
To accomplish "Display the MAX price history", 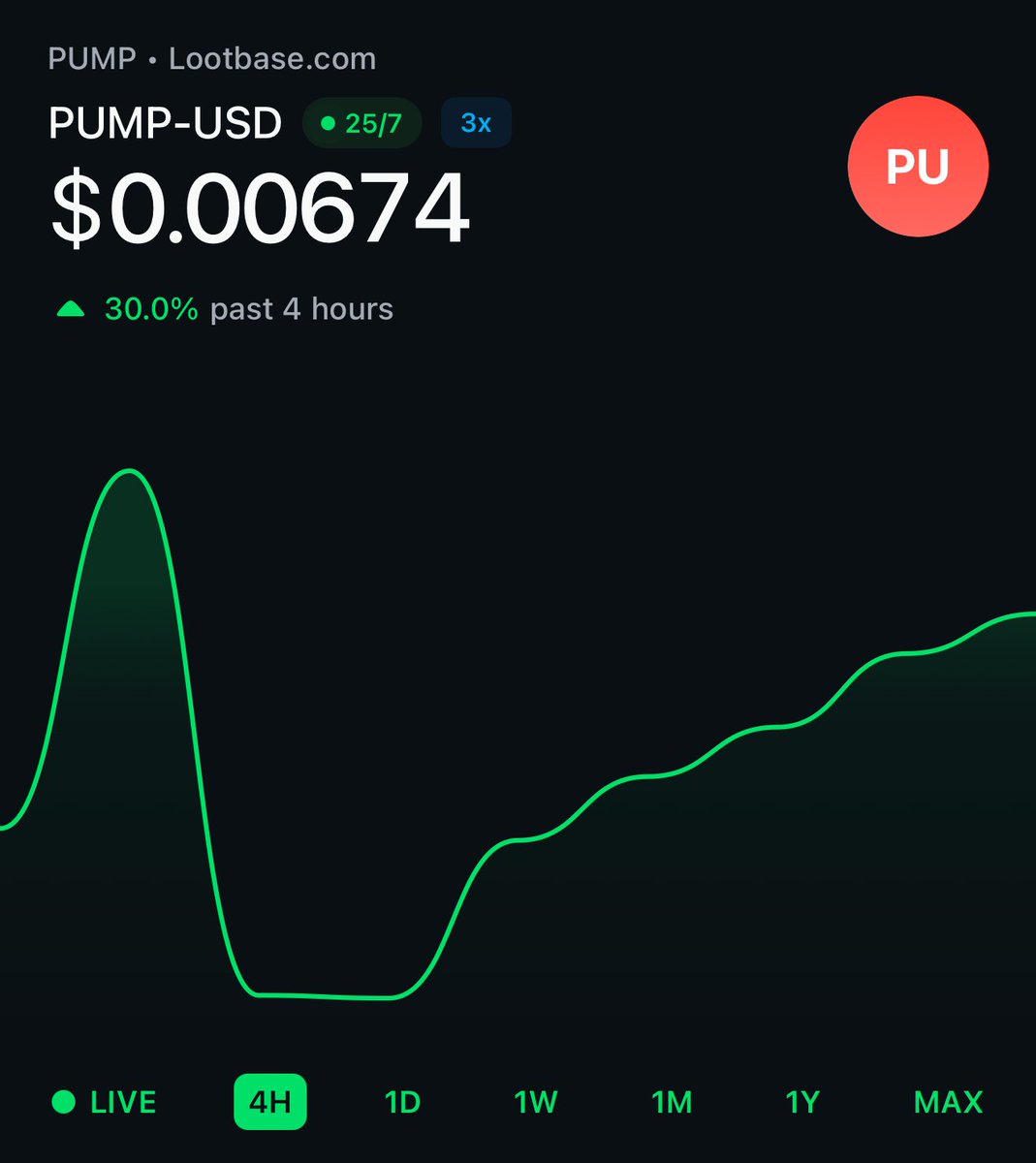I will [x=948, y=1102].
